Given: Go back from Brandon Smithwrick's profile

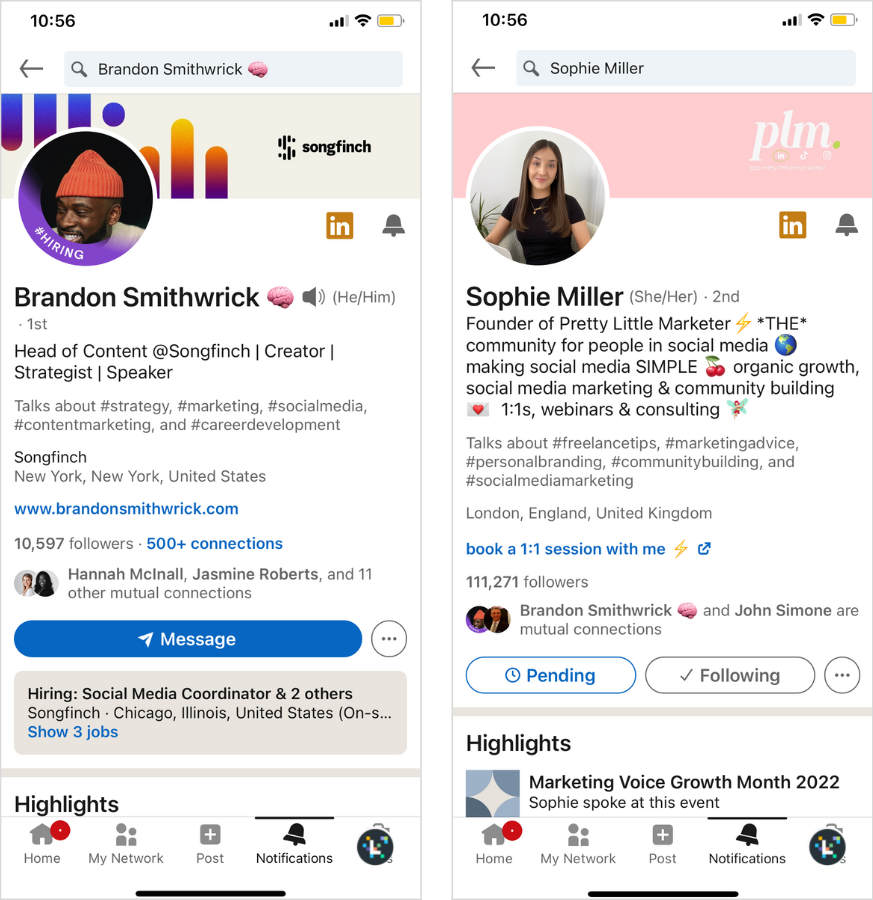Looking at the screenshot, I should pos(31,69).
